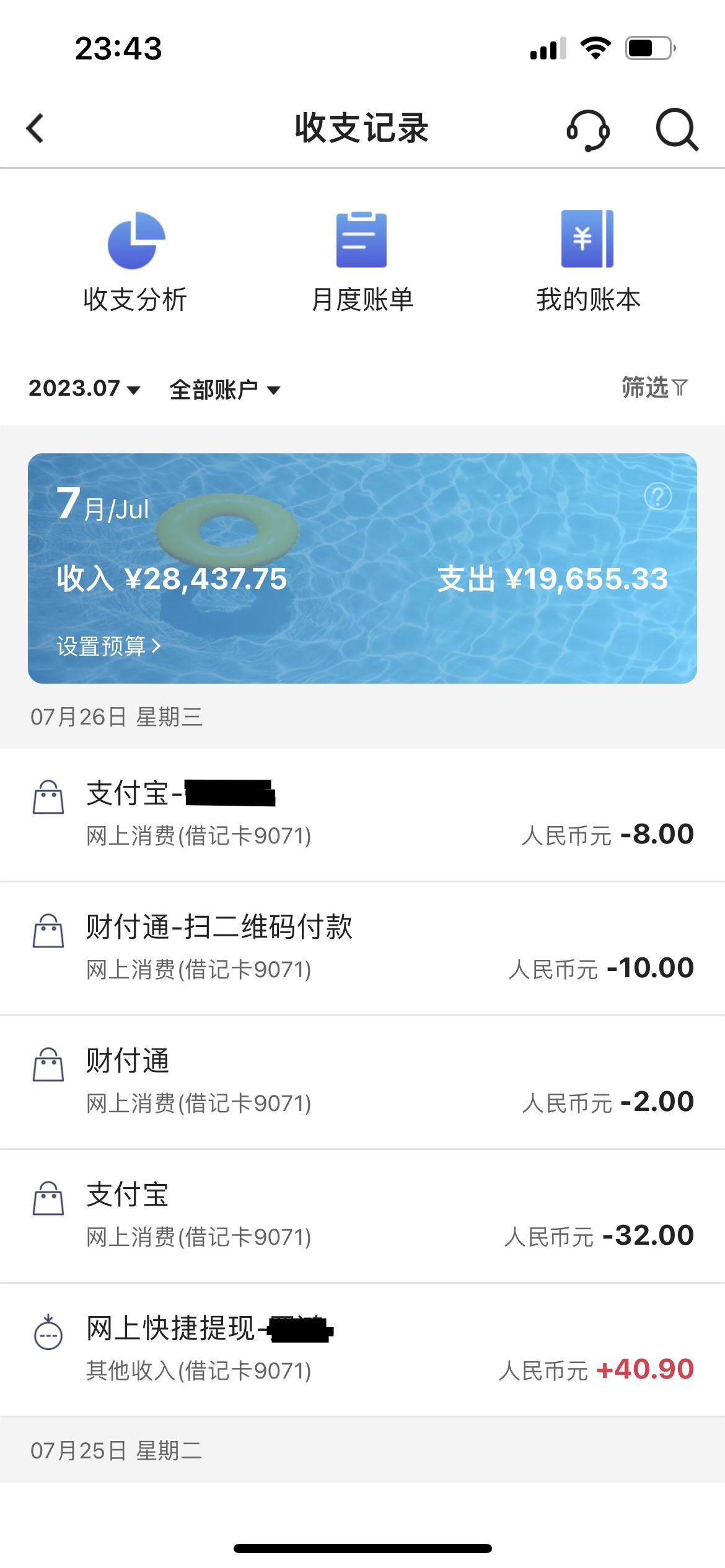Open the 网上快捷提现 +40.90 transaction
The image size is (725, 1568).
(362, 1349)
